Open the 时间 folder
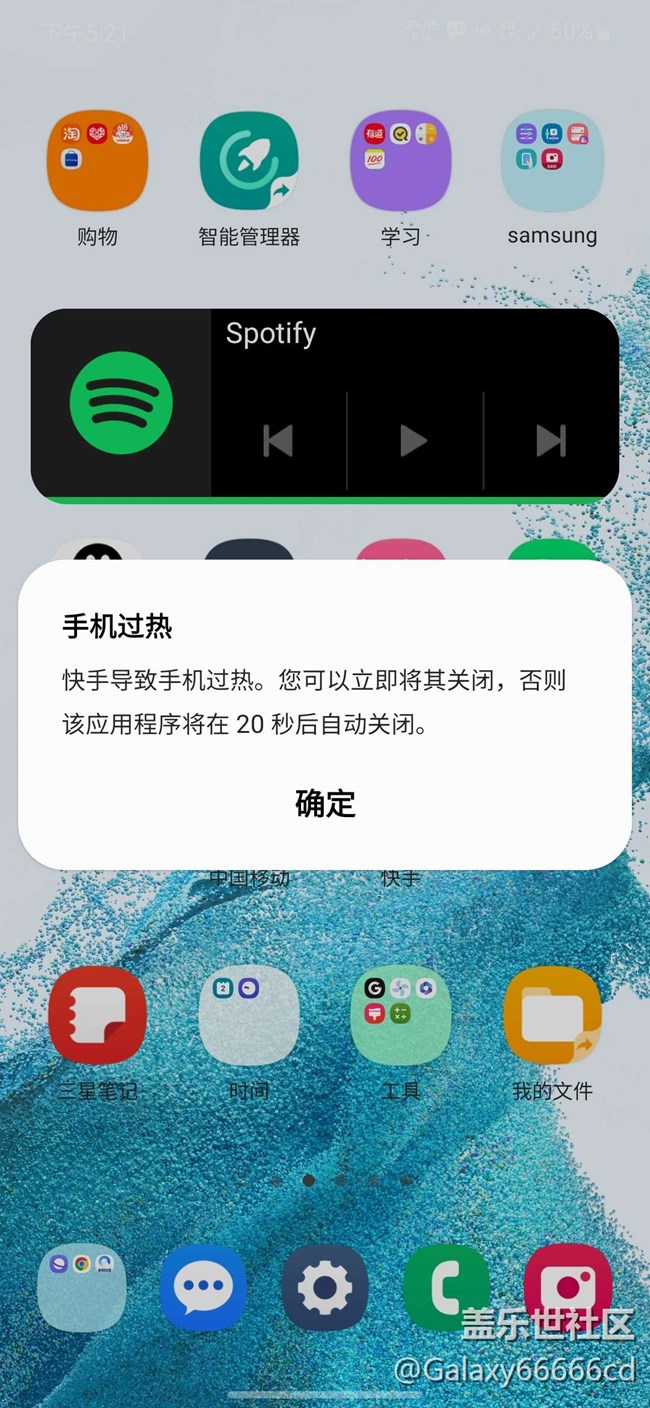This screenshot has width=650, height=1408. click(x=249, y=1015)
